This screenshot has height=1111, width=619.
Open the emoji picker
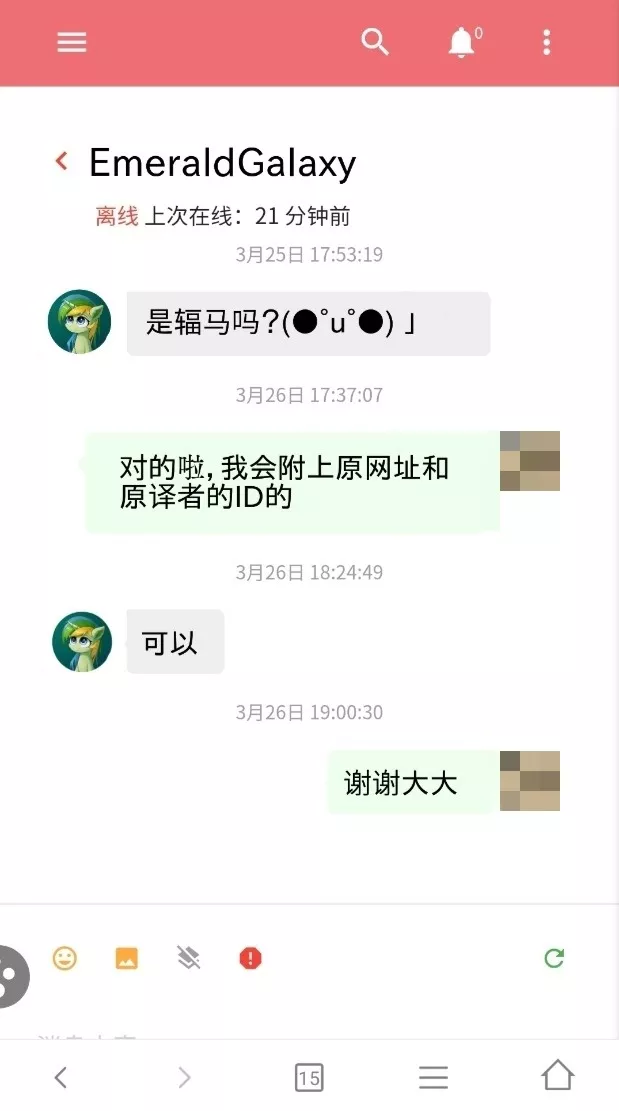[x=65, y=958]
